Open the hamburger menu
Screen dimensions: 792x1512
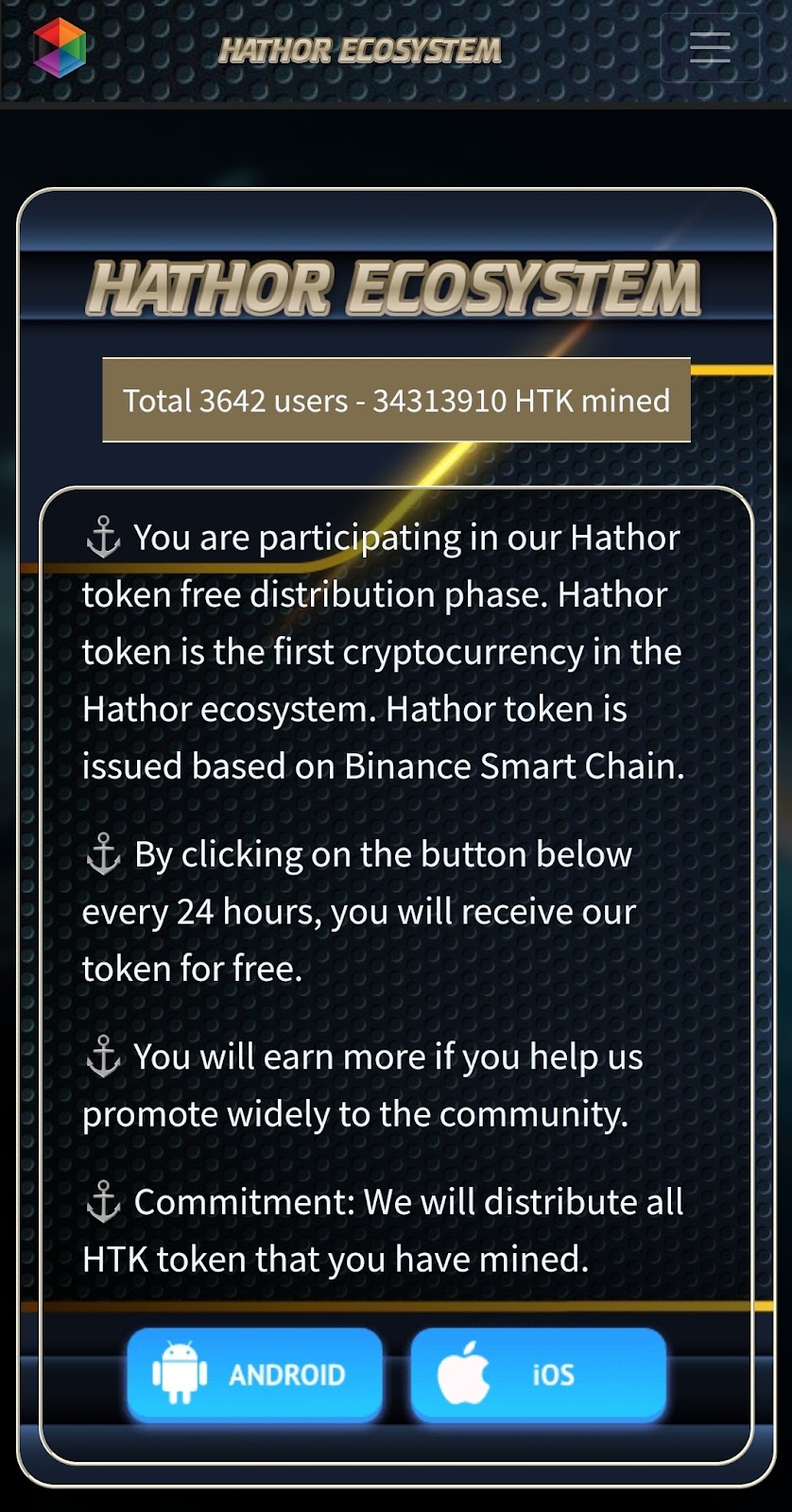[x=710, y=47]
